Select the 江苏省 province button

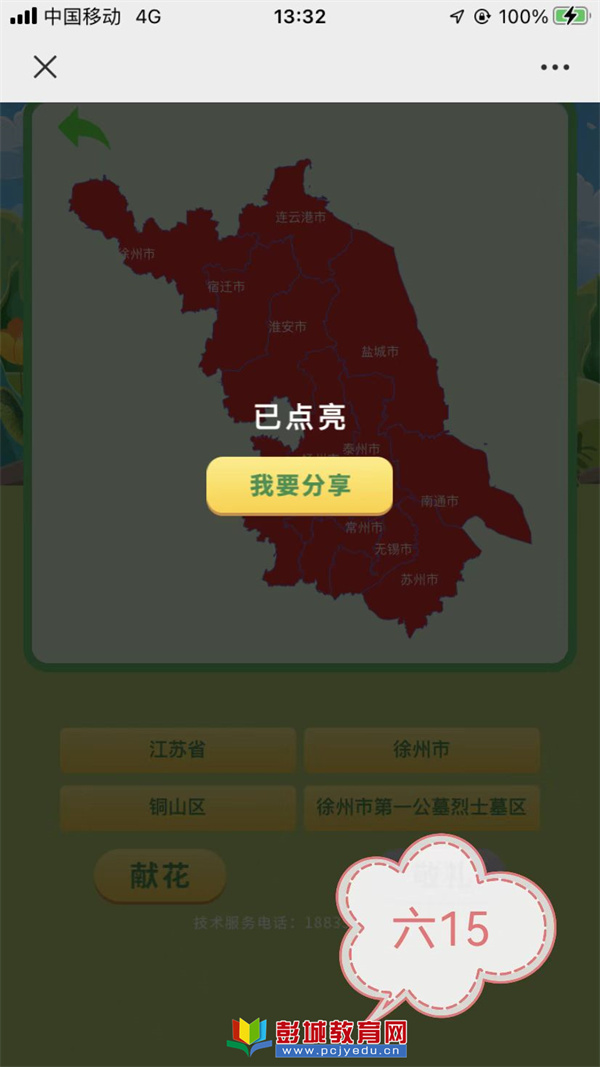pos(178,749)
